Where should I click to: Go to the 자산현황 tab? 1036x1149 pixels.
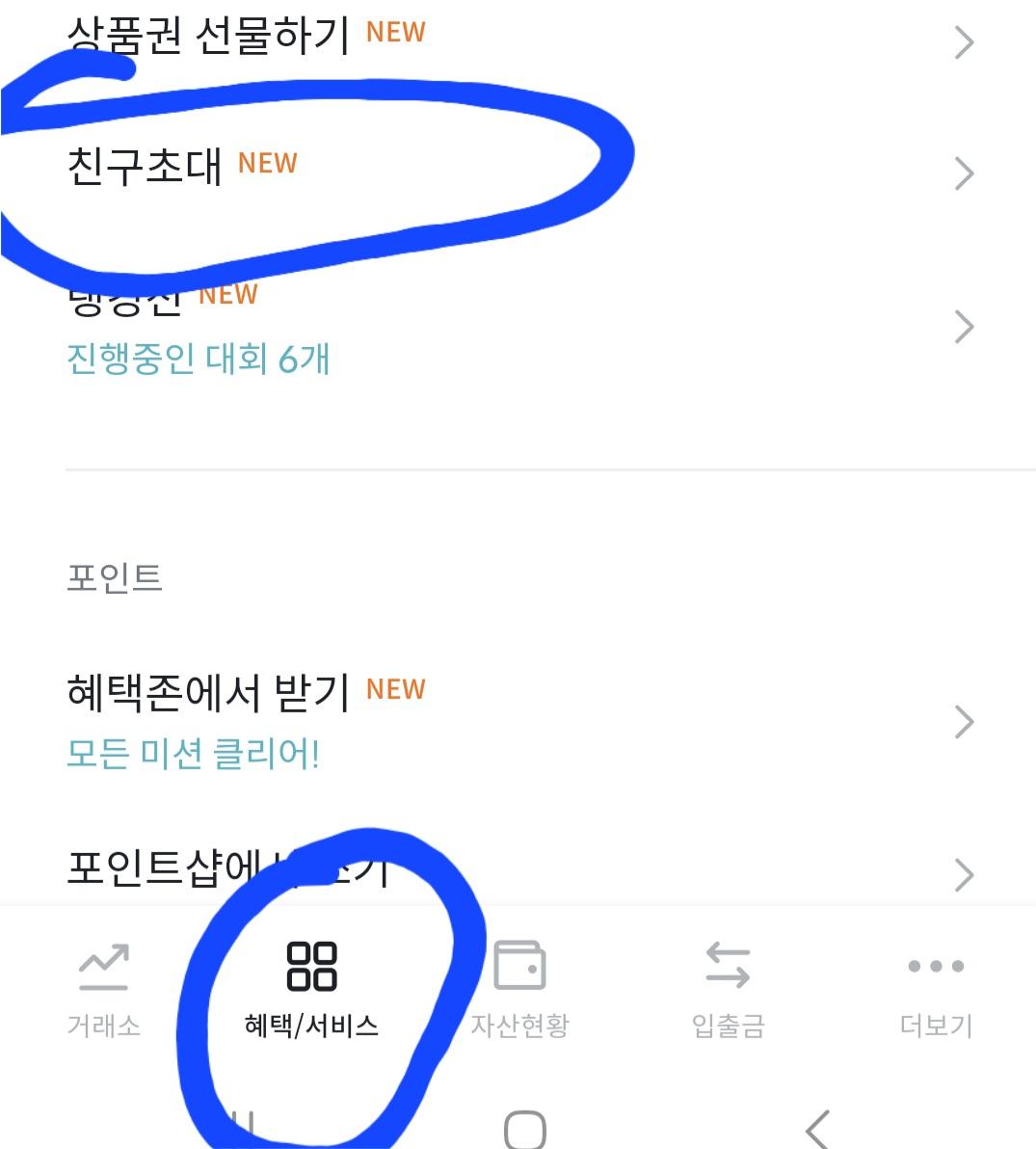click(519, 990)
